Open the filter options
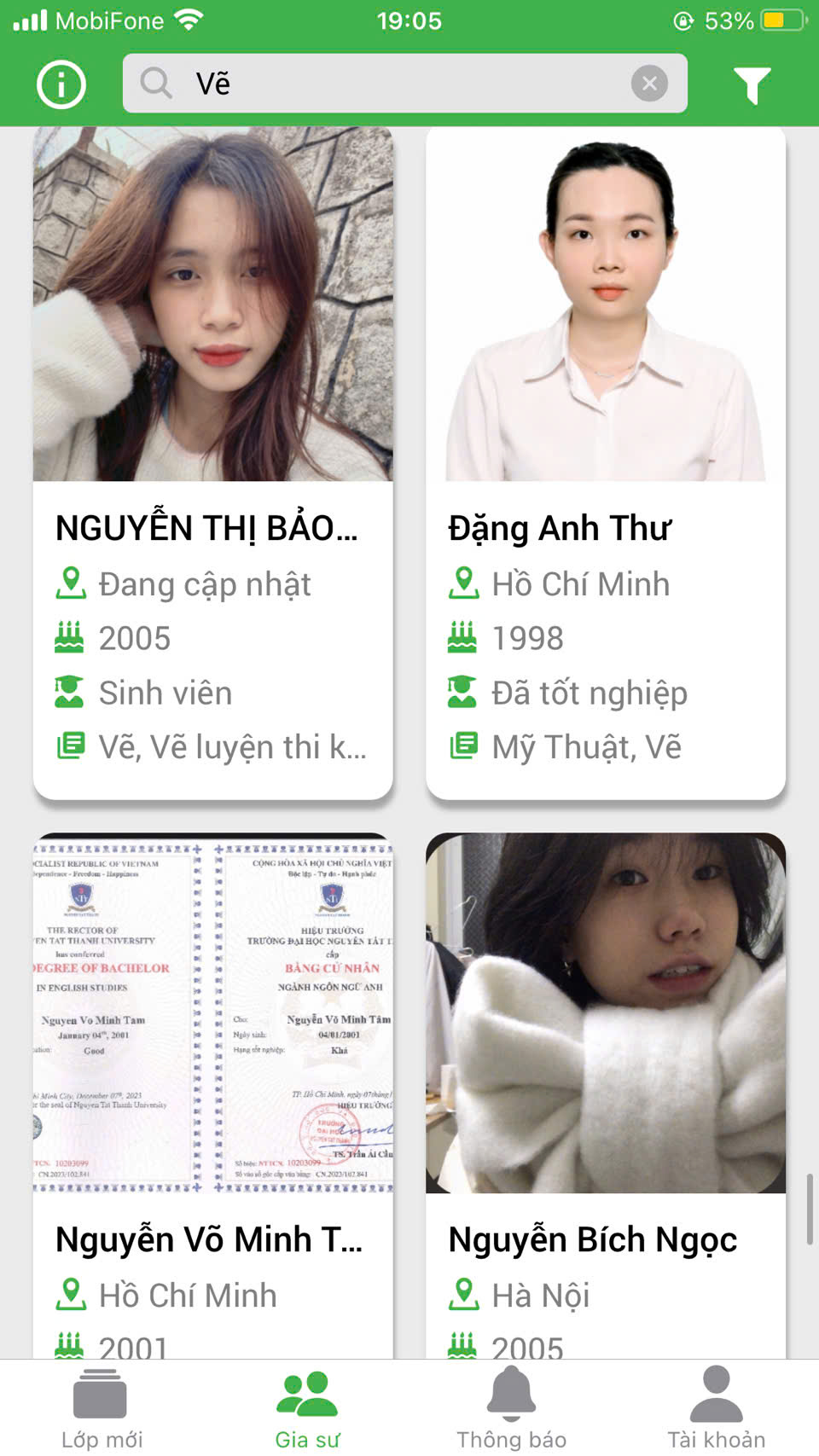 coord(752,84)
